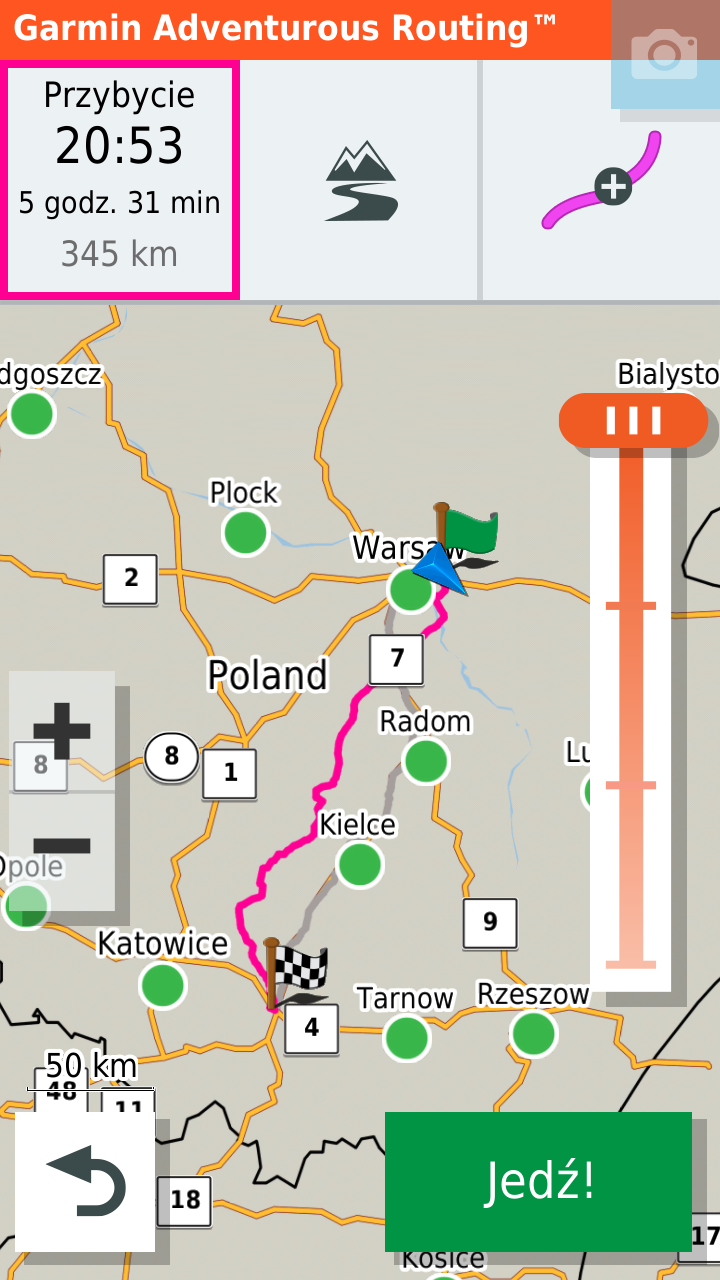Open the Przybycie 20:53 route summary
This screenshot has width=720, height=1280.
[x=120, y=180]
